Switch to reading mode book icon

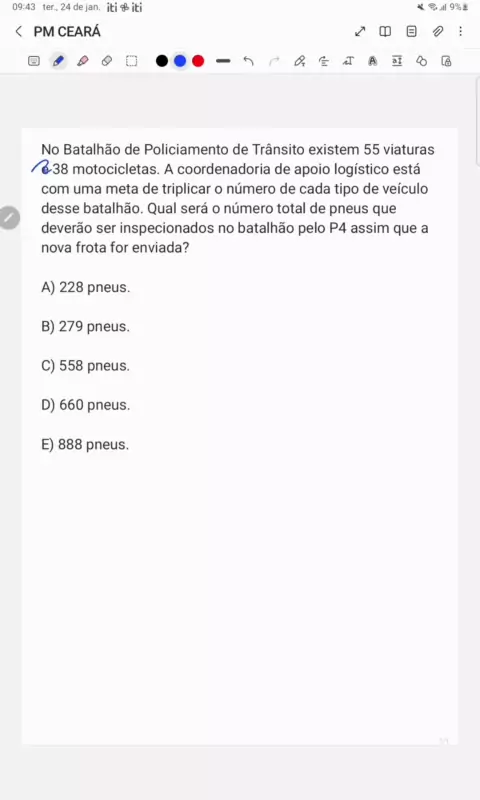(x=385, y=32)
